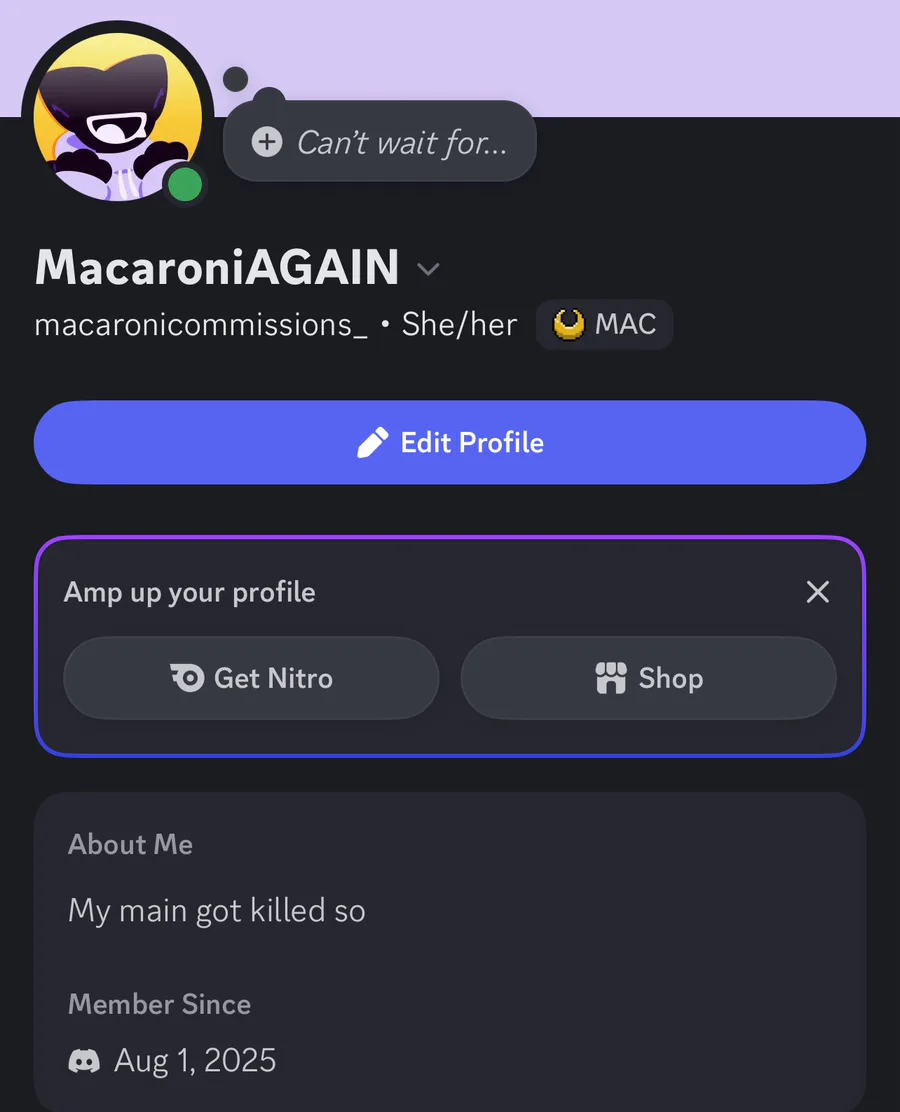
Task: Open the MAC server tag badge
Action: pos(604,325)
